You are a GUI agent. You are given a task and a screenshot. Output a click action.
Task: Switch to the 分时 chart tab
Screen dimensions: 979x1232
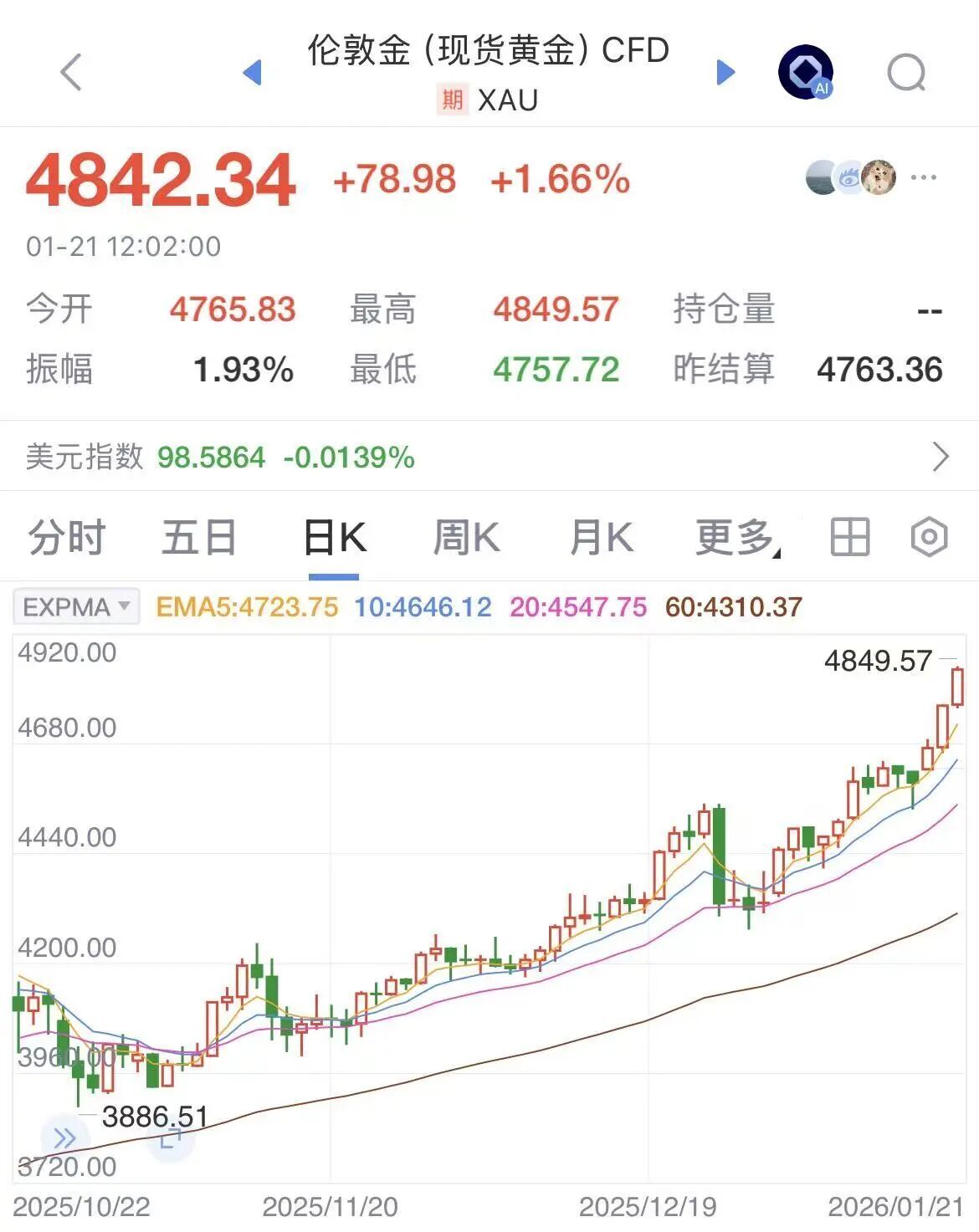66,537
